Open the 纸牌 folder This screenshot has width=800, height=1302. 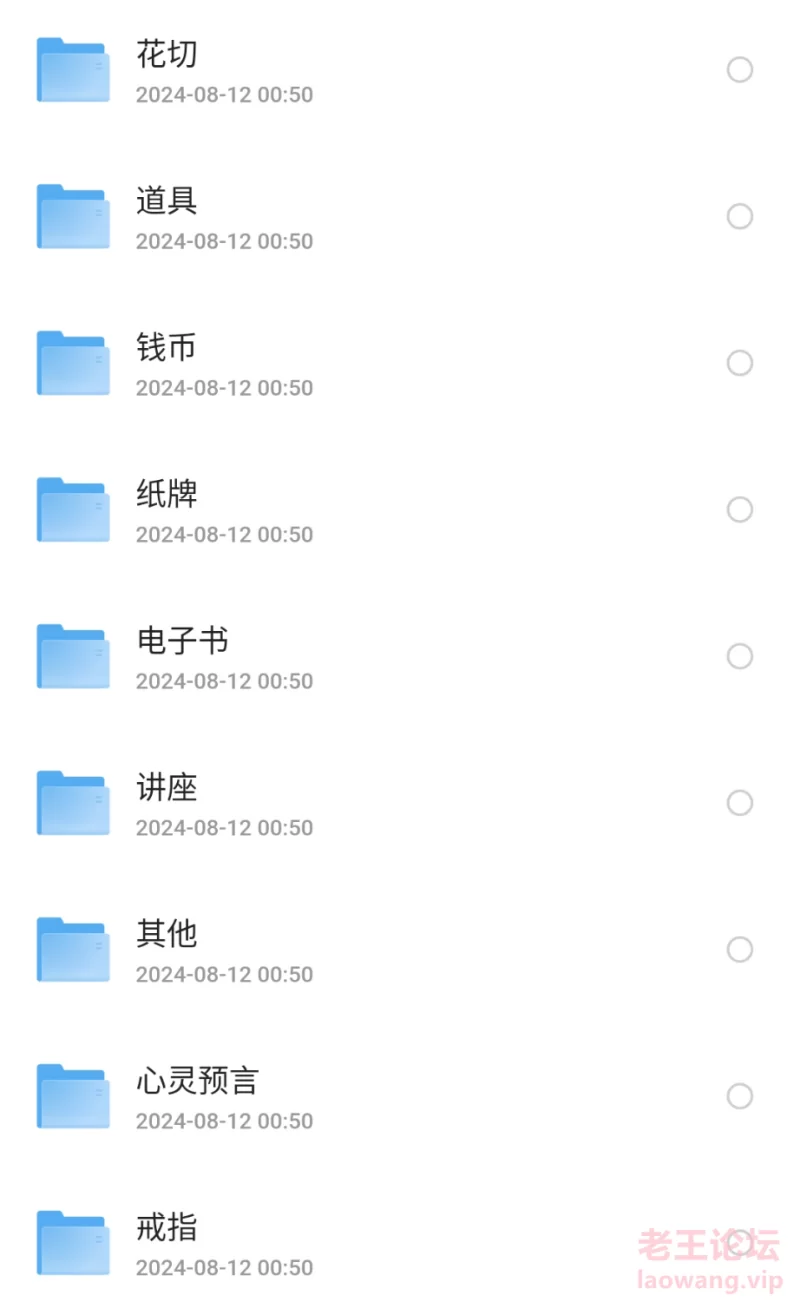pyautogui.click(x=400, y=510)
